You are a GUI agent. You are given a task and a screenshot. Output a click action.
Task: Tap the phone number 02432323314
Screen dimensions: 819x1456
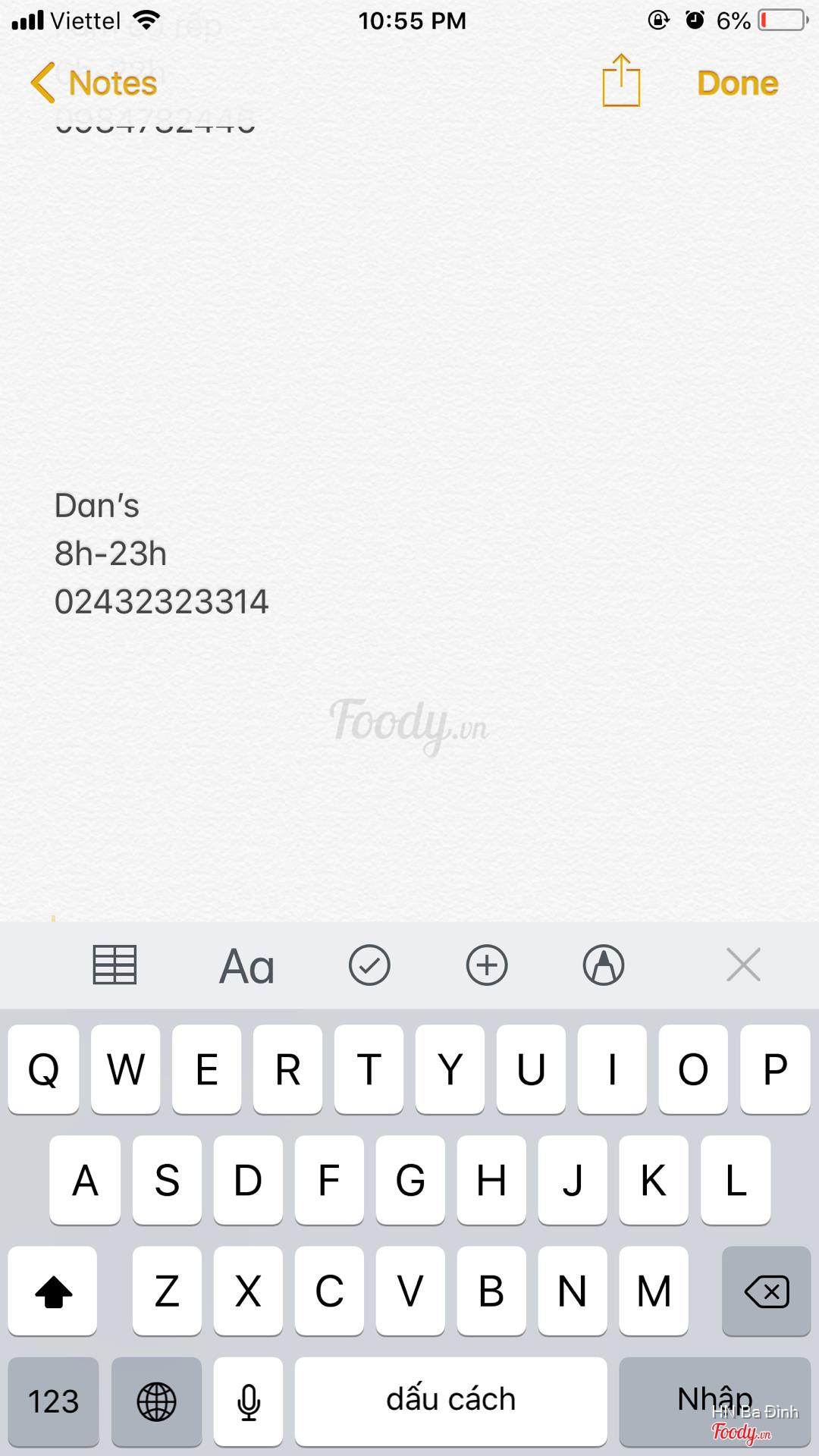(162, 602)
